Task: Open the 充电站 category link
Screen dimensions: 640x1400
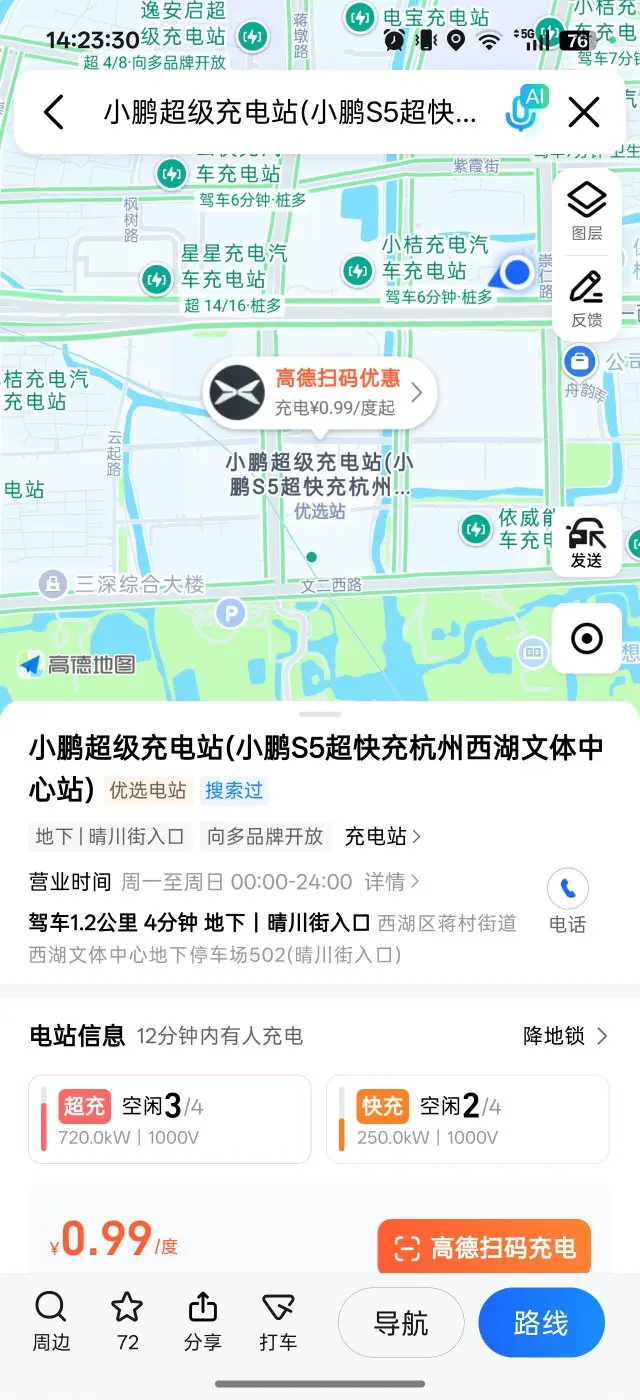Action: tap(383, 836)
